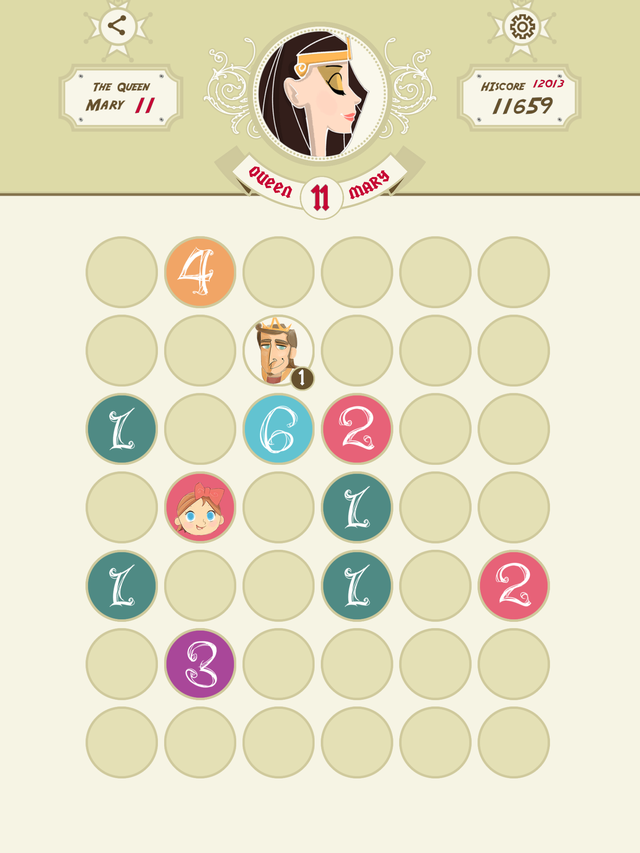
Task: Tap the girl with red bow tile
Action: [200, 507]
